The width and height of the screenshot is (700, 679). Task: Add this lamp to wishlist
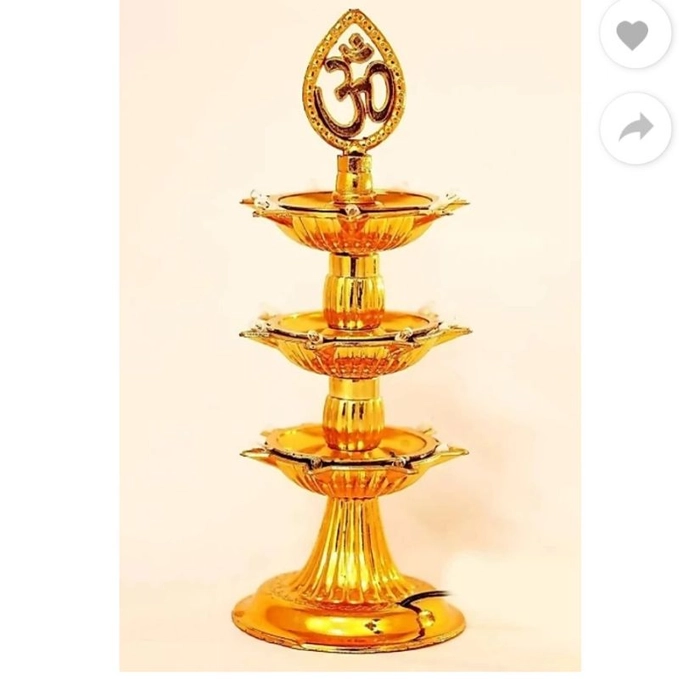(634, 35)
